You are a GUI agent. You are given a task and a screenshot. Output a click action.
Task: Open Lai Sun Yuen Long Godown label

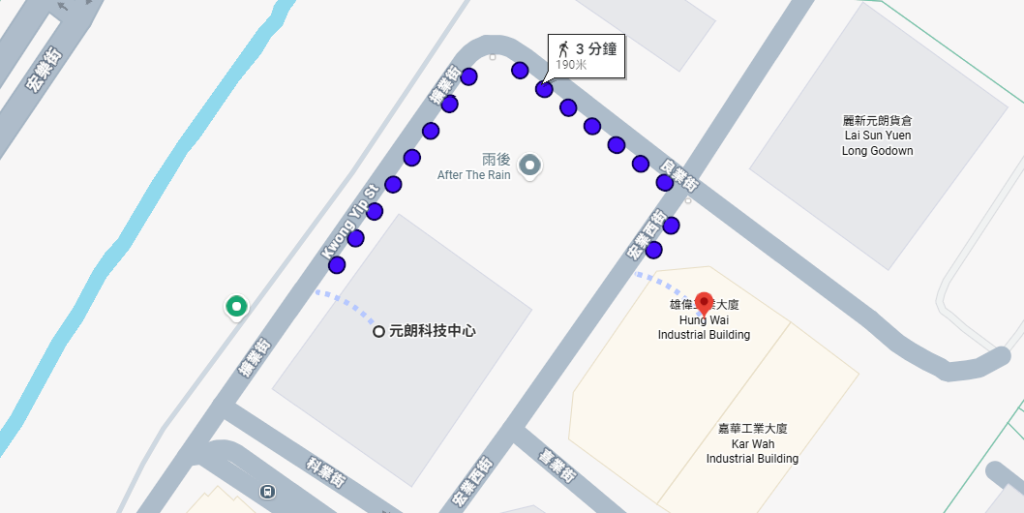[x=877, y=135]
